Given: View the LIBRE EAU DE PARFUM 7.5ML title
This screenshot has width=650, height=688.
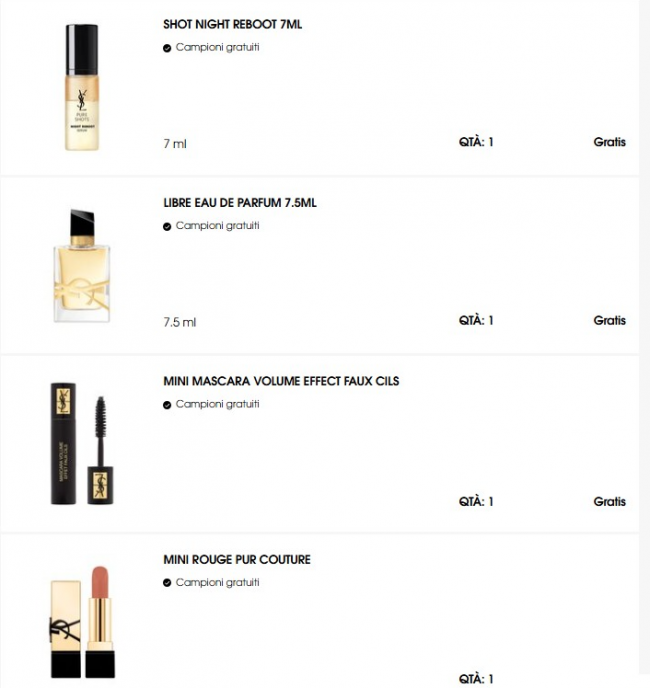Looking at the screenshot, I should [x=240, y=202].
